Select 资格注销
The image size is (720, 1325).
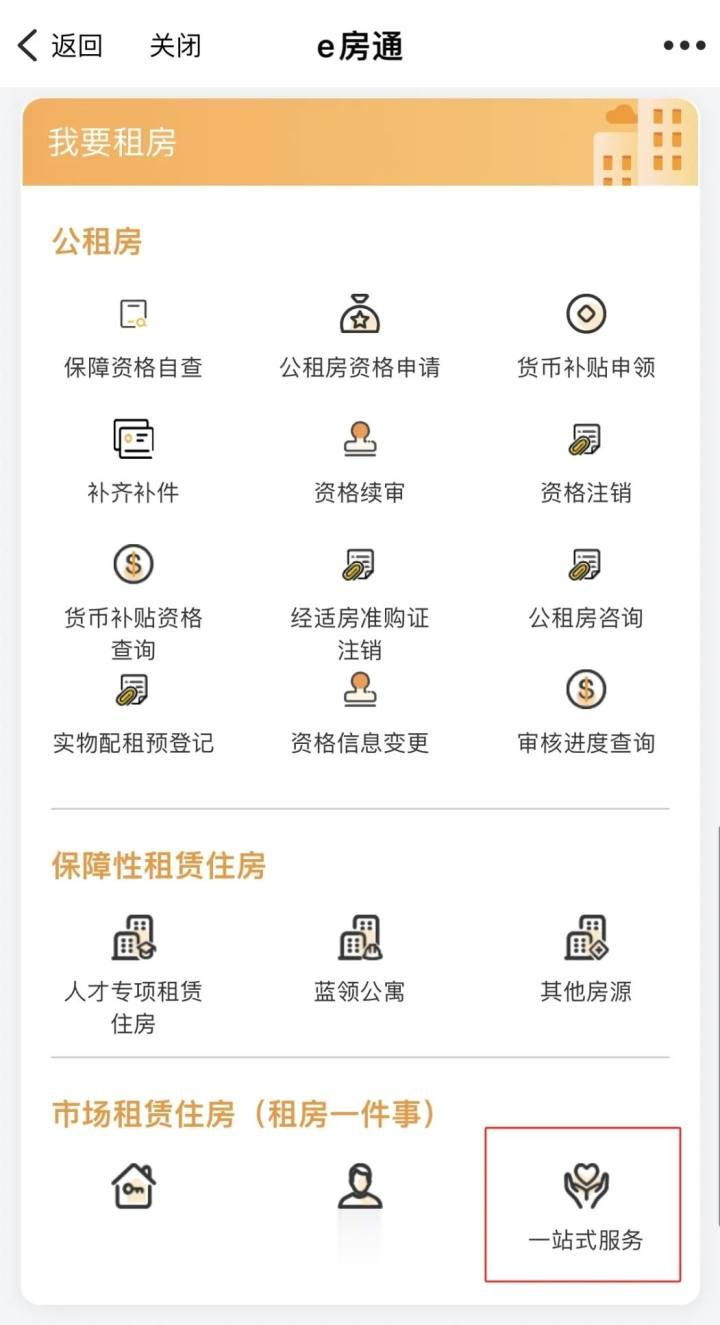click(586, 462)
